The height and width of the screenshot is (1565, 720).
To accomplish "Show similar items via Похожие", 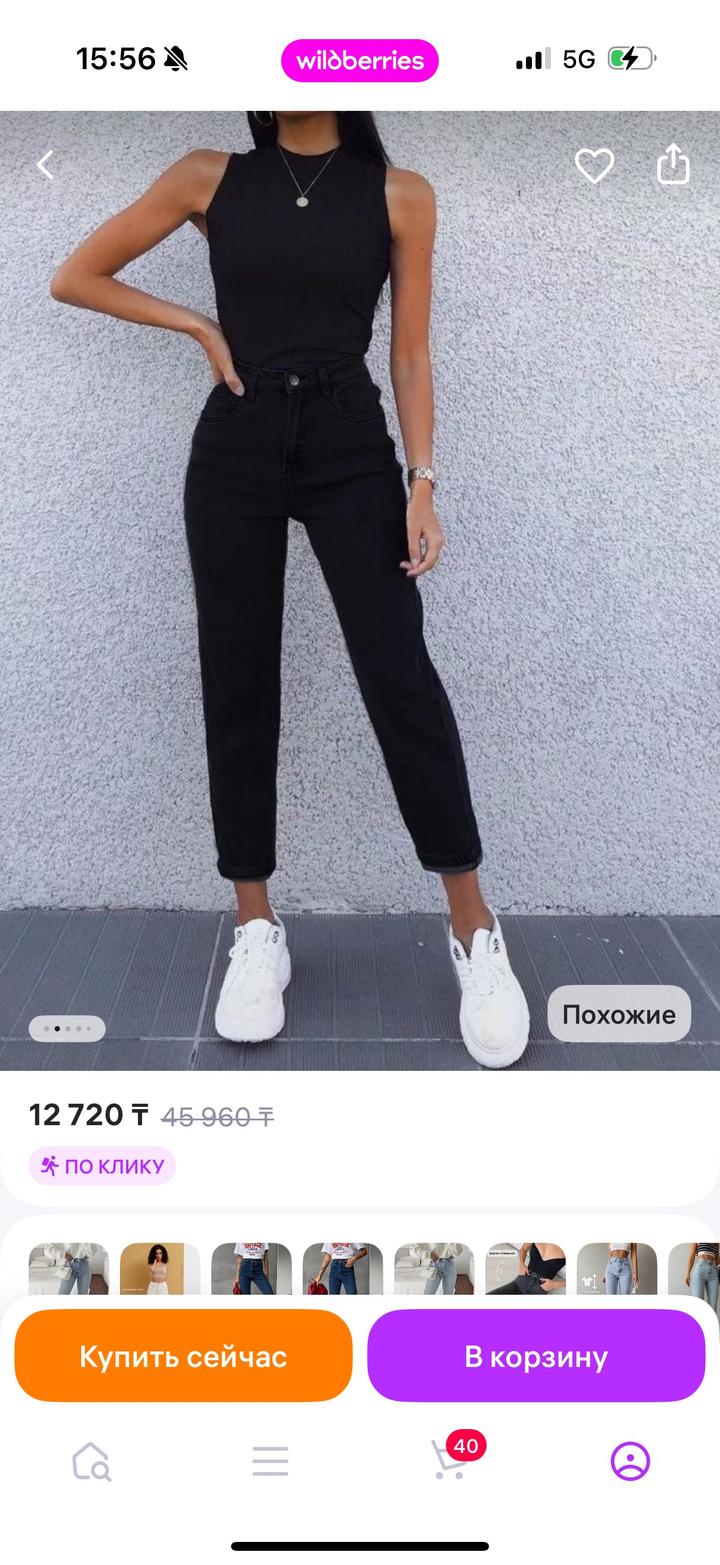I will tap(619, 1015).
